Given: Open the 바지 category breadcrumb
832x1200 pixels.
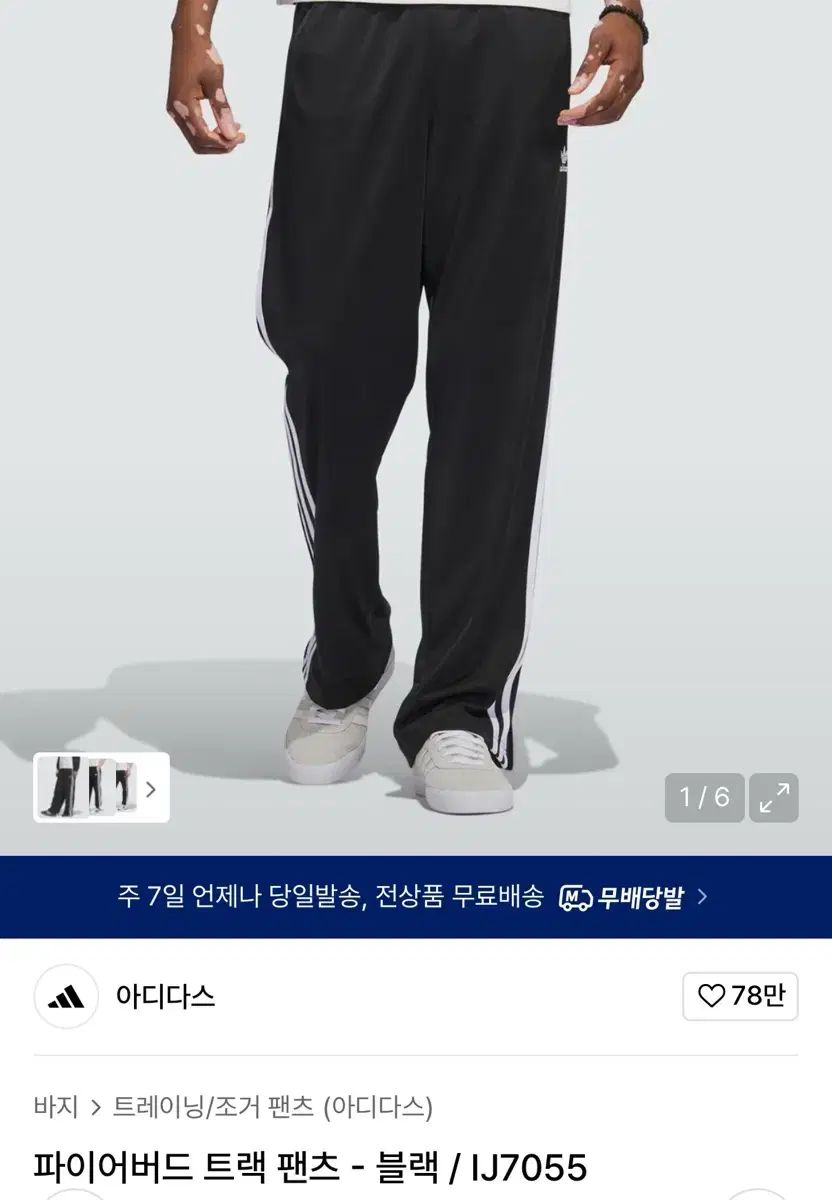Looking at the screenshot, I should pos(55,1106).
